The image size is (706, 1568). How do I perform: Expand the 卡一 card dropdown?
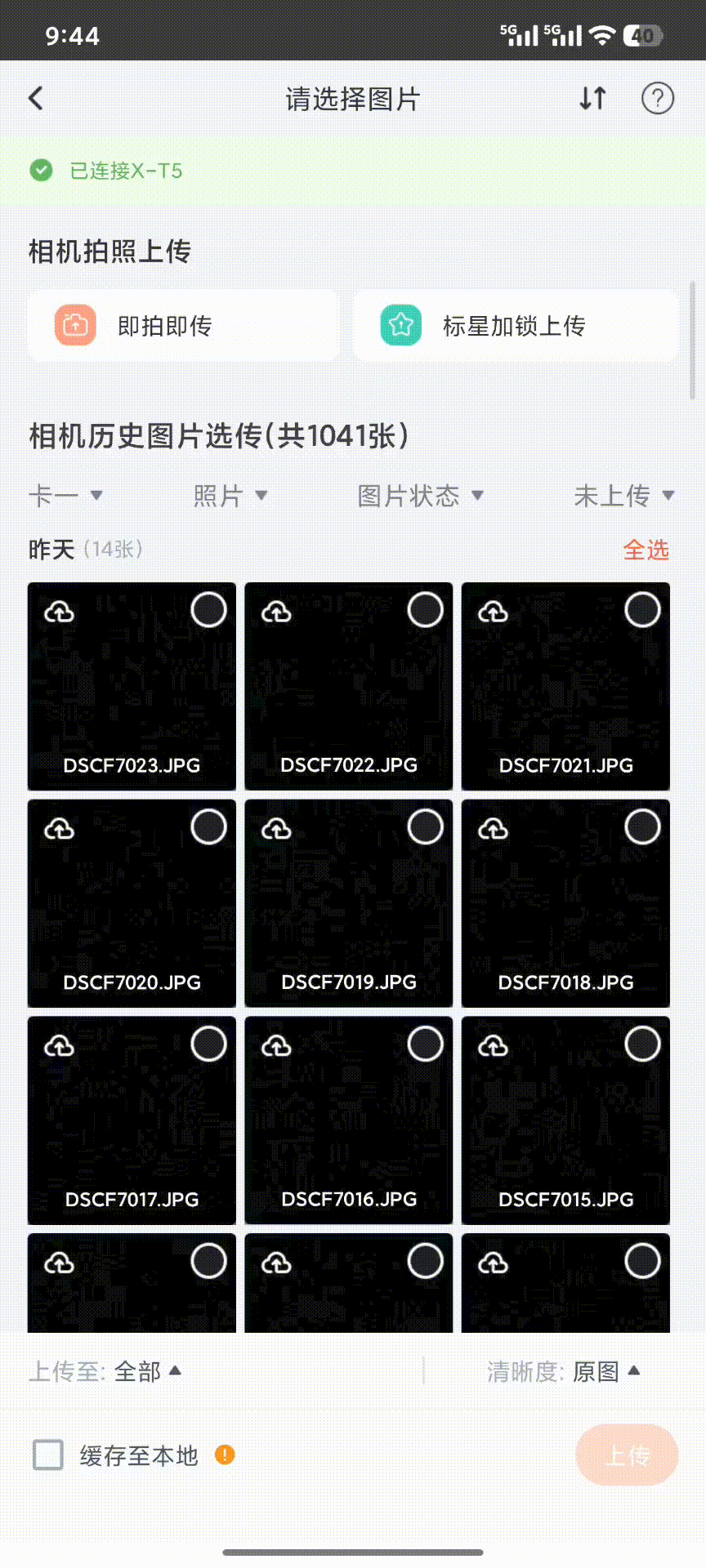(65, 496)
